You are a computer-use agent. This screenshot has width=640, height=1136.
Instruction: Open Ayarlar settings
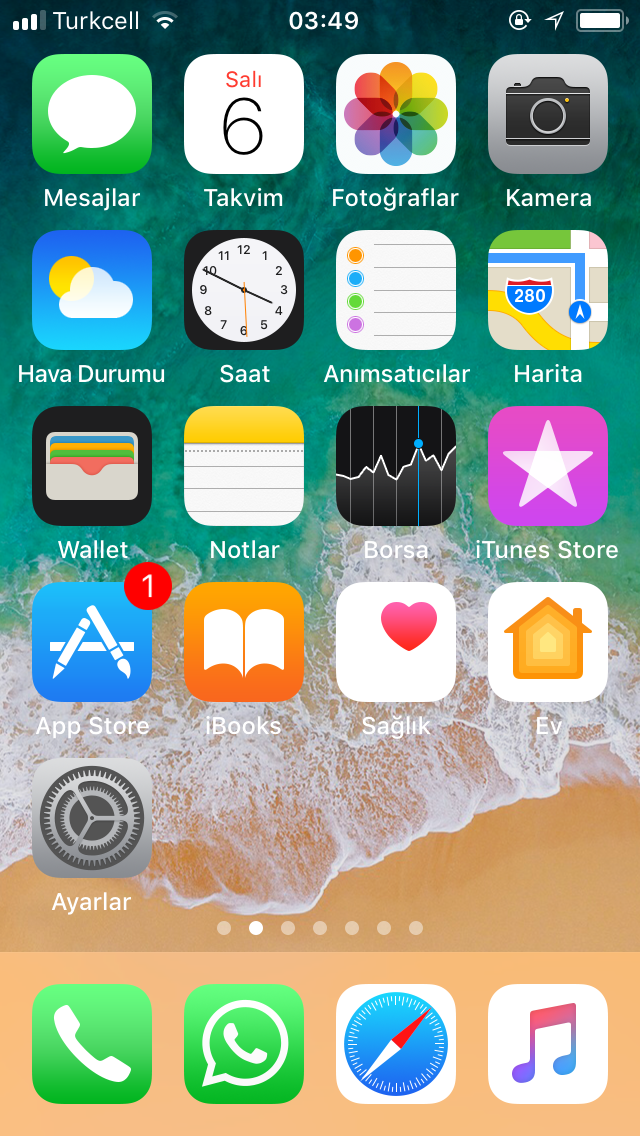click(92, 818)
